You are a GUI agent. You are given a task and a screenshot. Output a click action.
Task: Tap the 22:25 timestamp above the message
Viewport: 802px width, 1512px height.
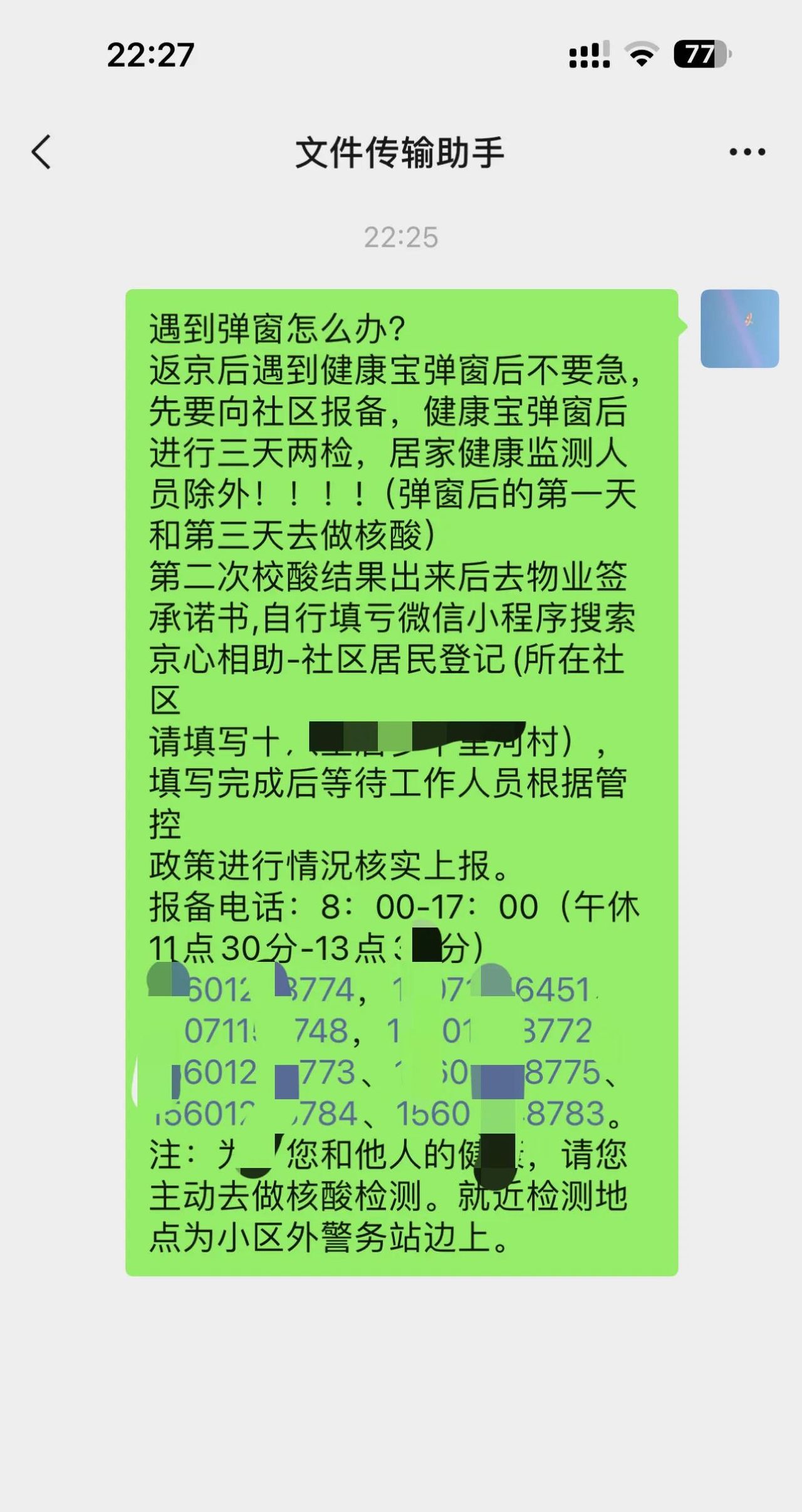(x=401, y=237)
